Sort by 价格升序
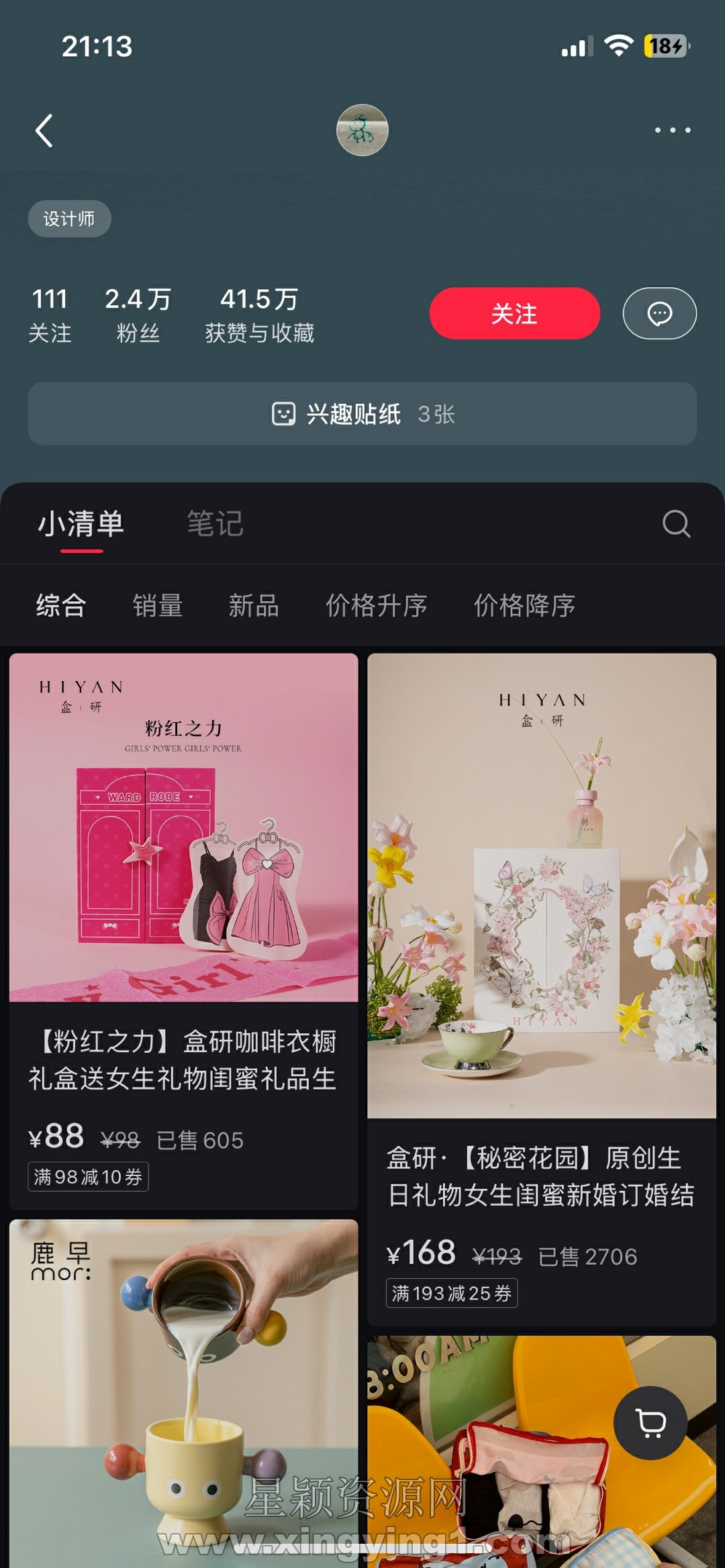 [x=376, y=605]
